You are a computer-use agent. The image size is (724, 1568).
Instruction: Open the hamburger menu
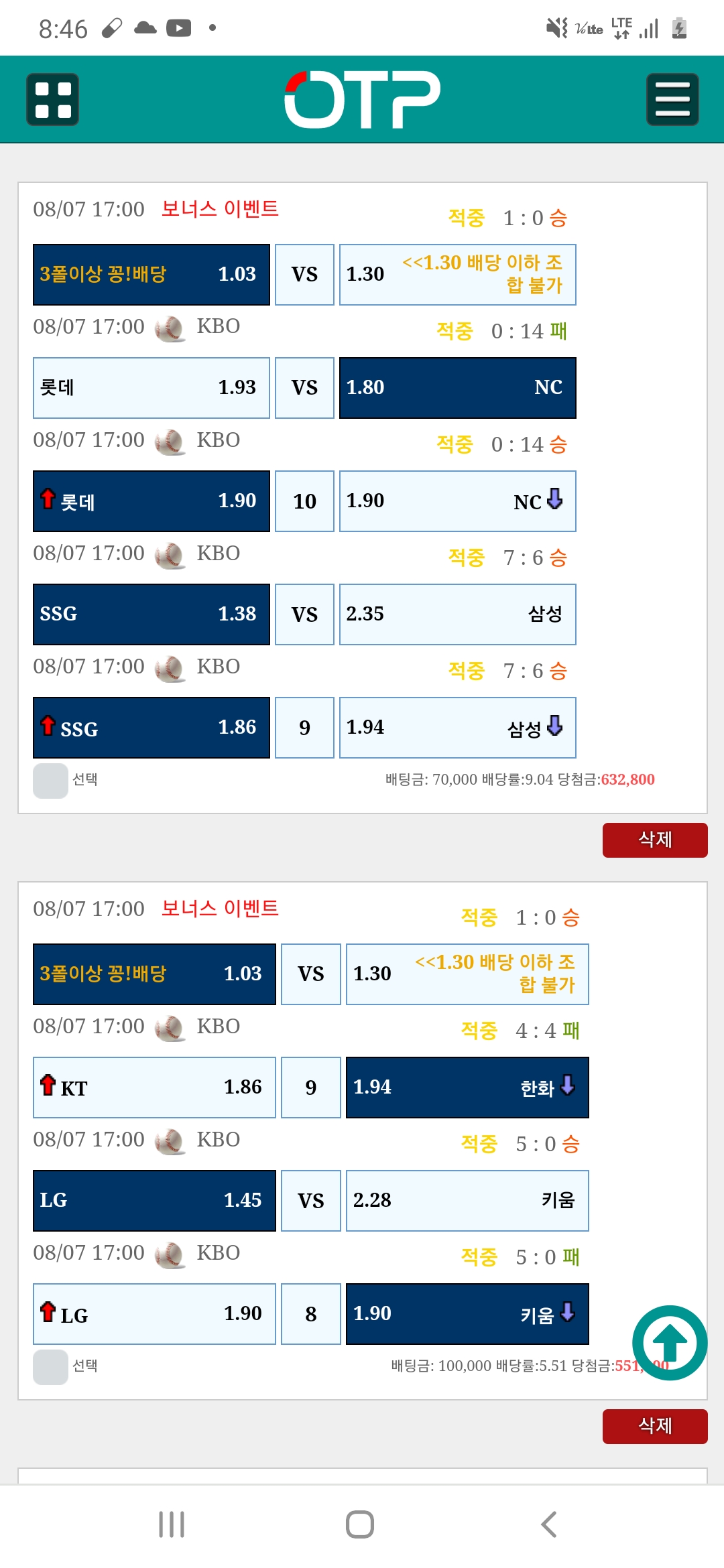[x=672, y=99]
